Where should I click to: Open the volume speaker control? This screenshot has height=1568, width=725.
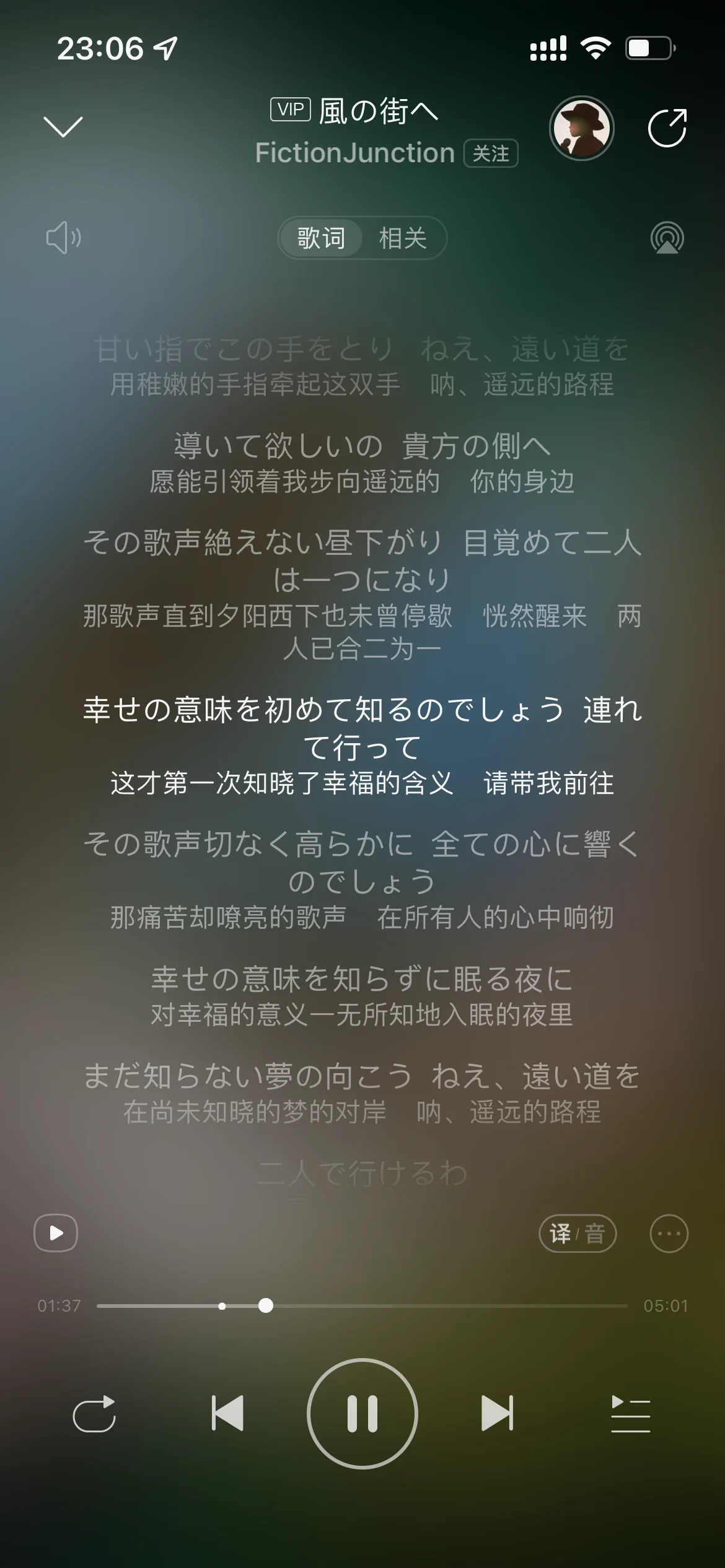coord(63,238)
